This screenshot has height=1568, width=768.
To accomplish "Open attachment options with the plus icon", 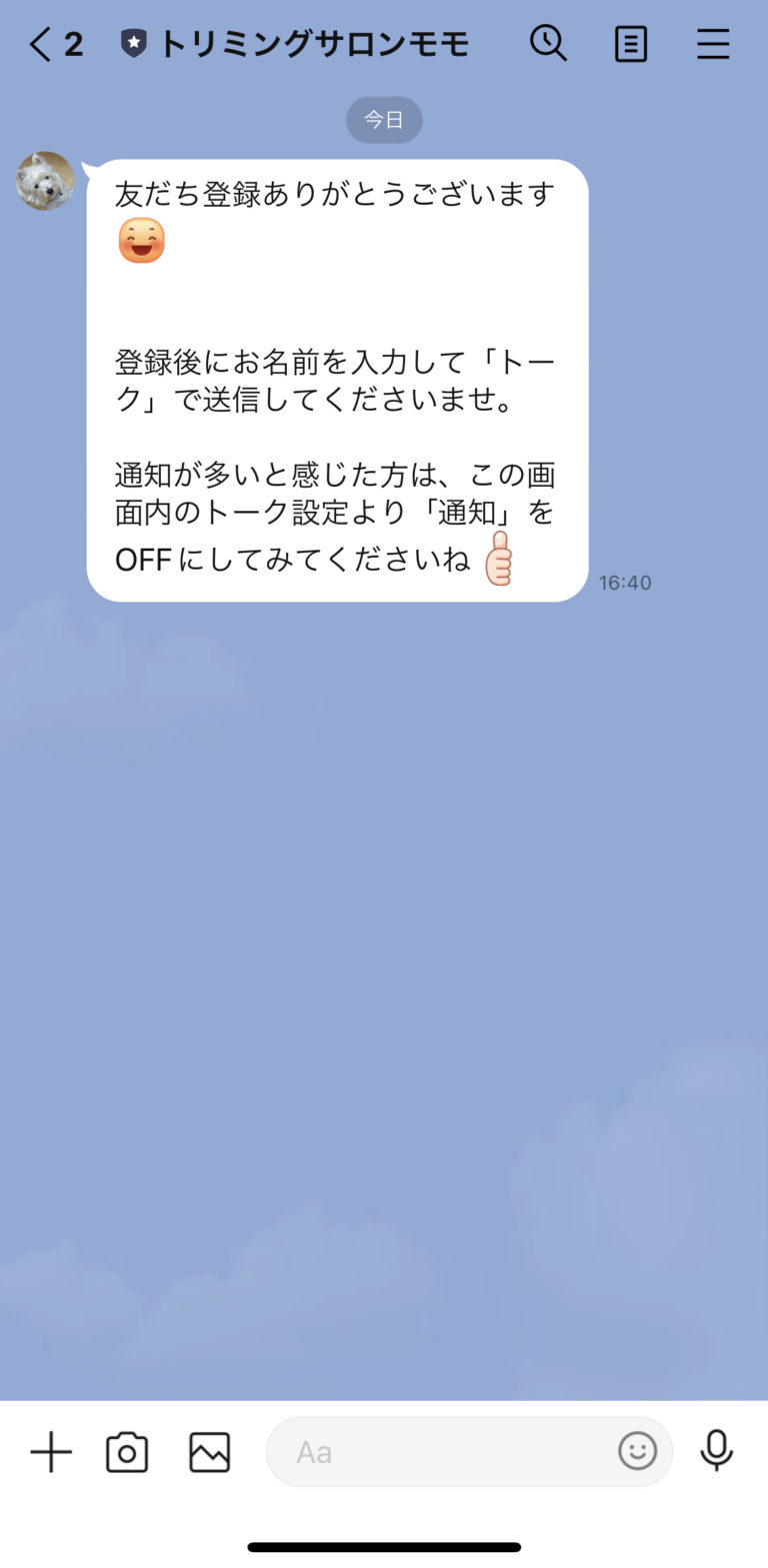I will click(x=50, y=1452).
